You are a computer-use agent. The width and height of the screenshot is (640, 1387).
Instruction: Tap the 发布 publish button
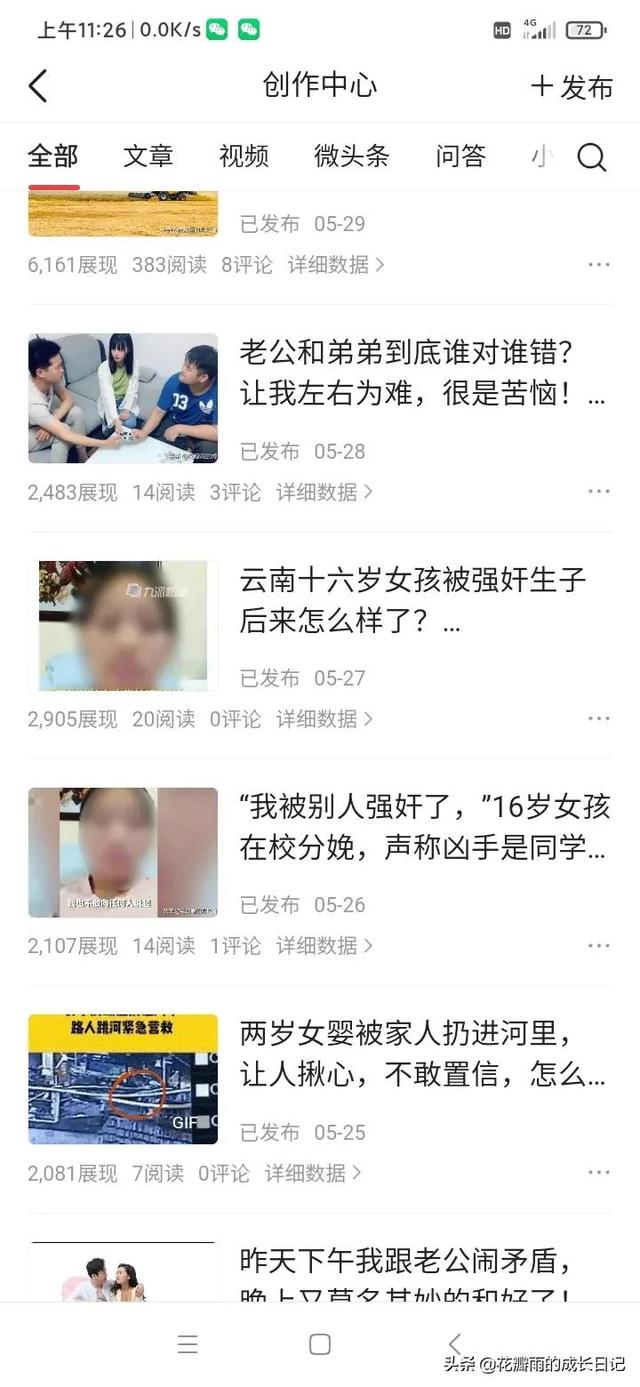coord(572,87)
